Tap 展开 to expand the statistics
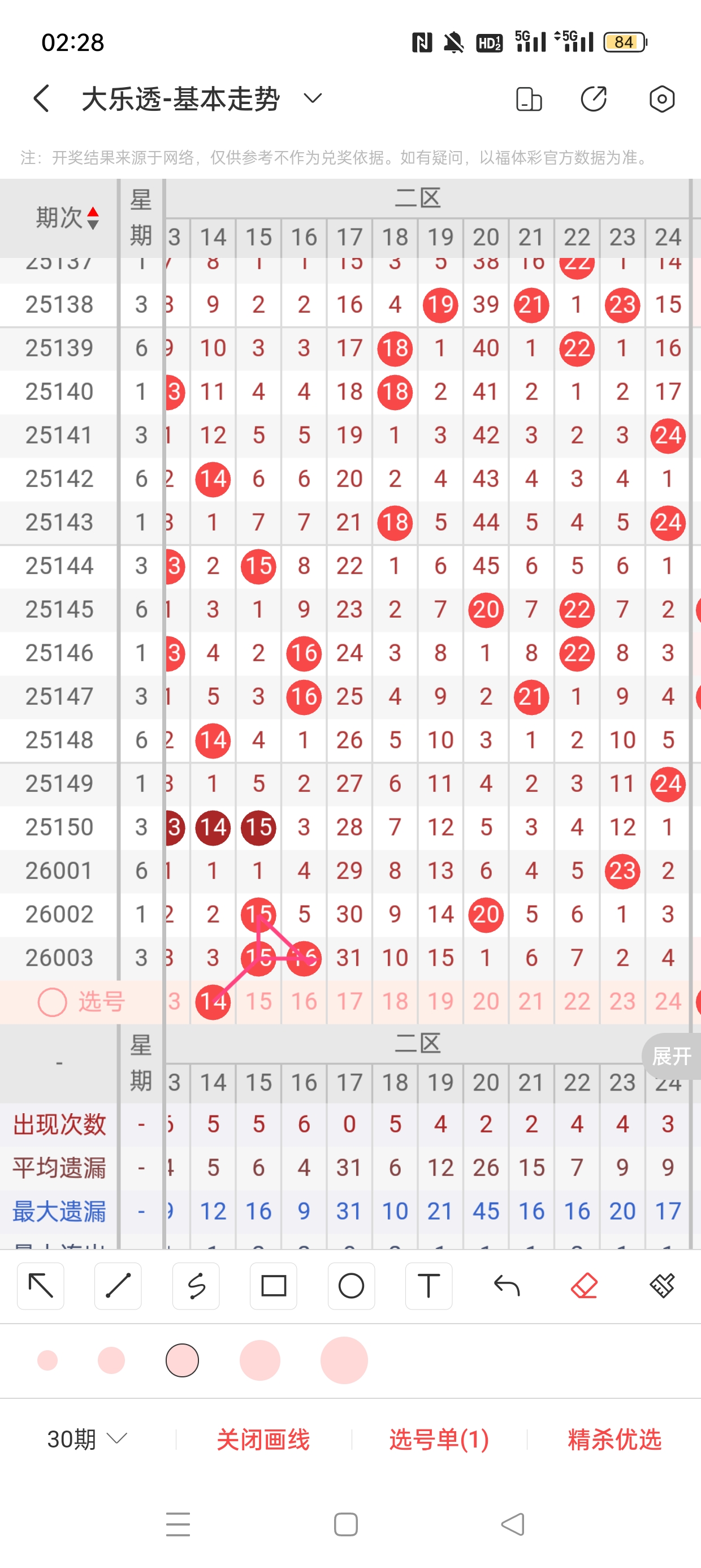The height and width of the screenshot is (1568, 701). coord(671,1056)
